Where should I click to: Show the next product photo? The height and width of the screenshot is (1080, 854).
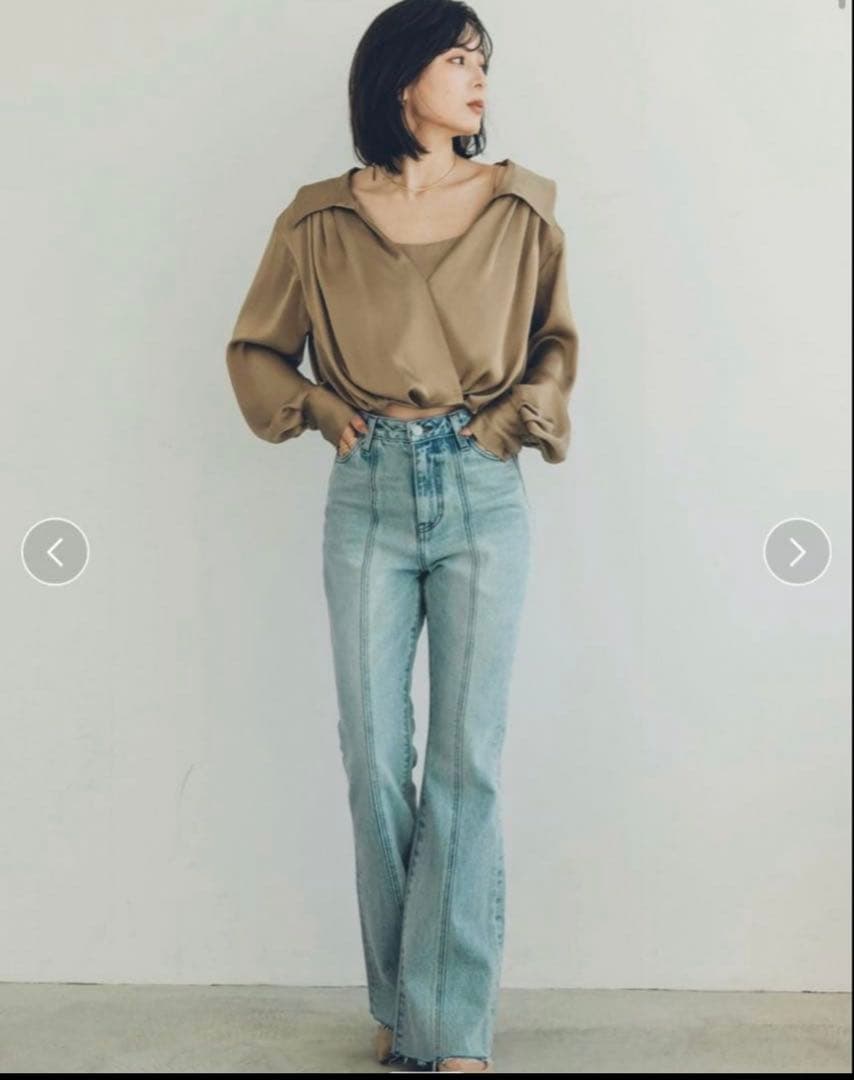[x=797, y=551]
